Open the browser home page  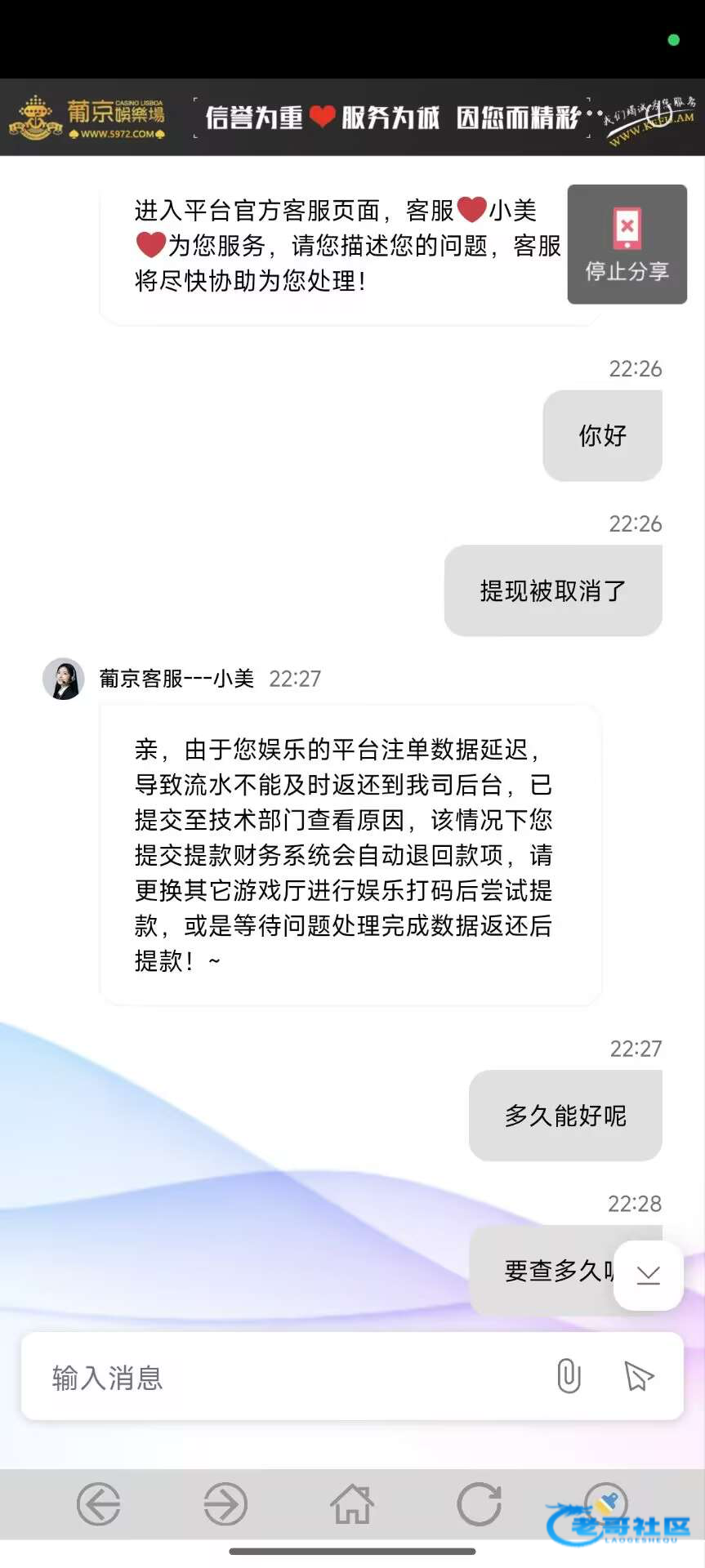pyautogui.click(x=352, y=1504)
